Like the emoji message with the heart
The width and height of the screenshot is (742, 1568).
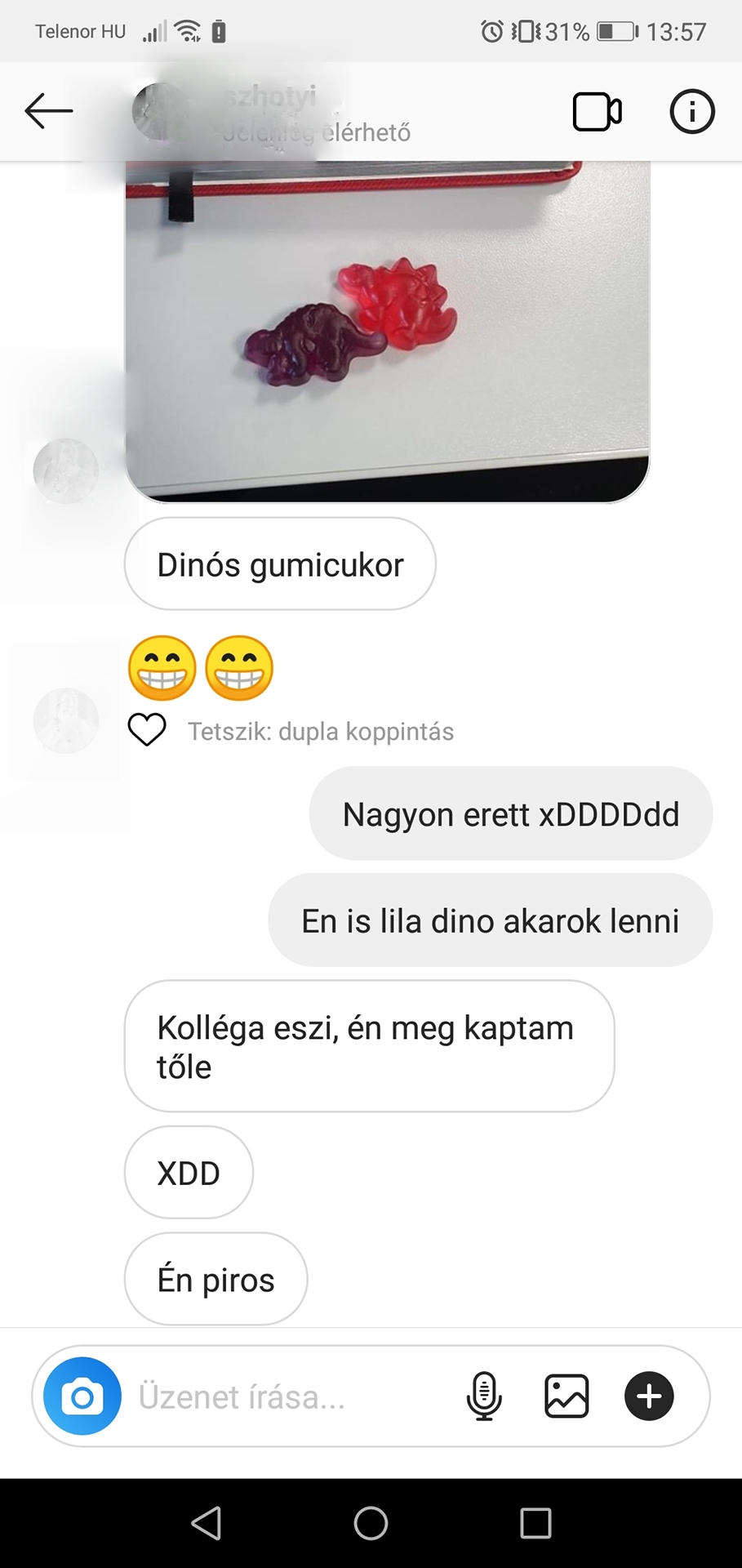[147, 729]
